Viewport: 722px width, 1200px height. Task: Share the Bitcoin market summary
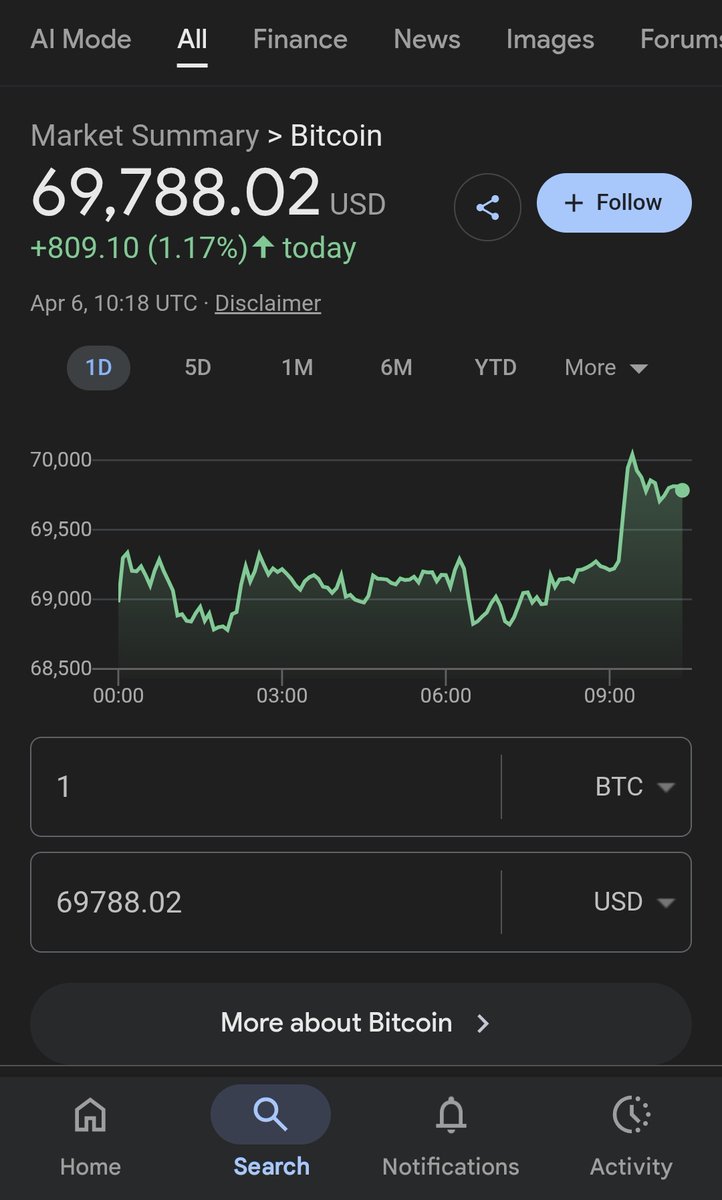click(487, 207)
